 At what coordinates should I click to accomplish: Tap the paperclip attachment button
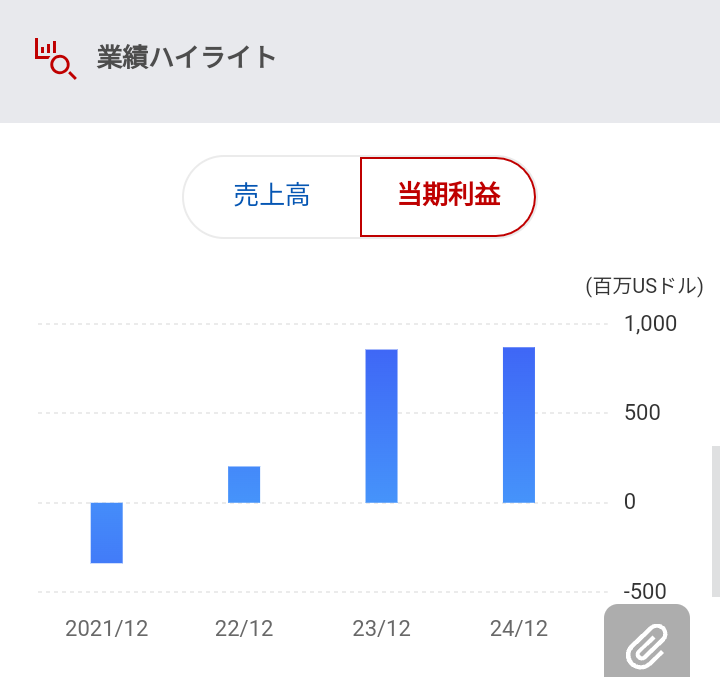tap(646, 642)
